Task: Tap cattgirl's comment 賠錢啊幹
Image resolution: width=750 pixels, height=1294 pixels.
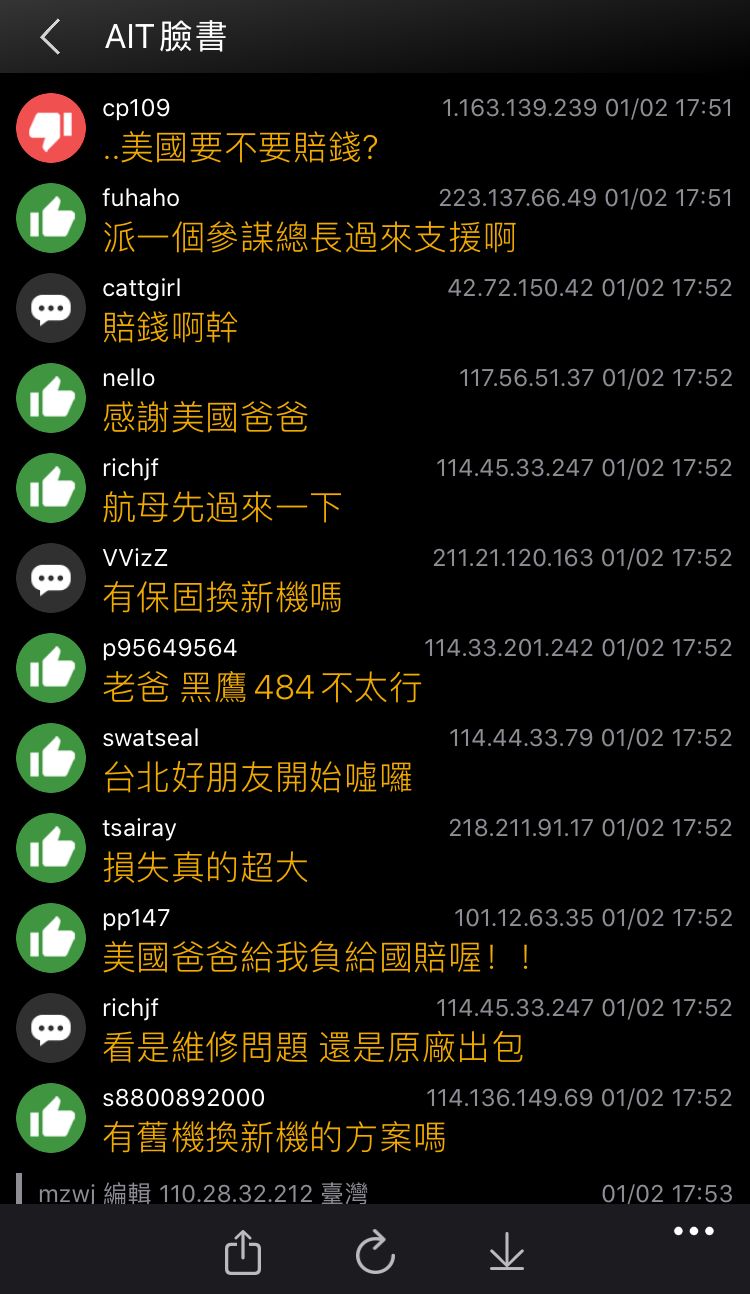Action: pos(170,329)
